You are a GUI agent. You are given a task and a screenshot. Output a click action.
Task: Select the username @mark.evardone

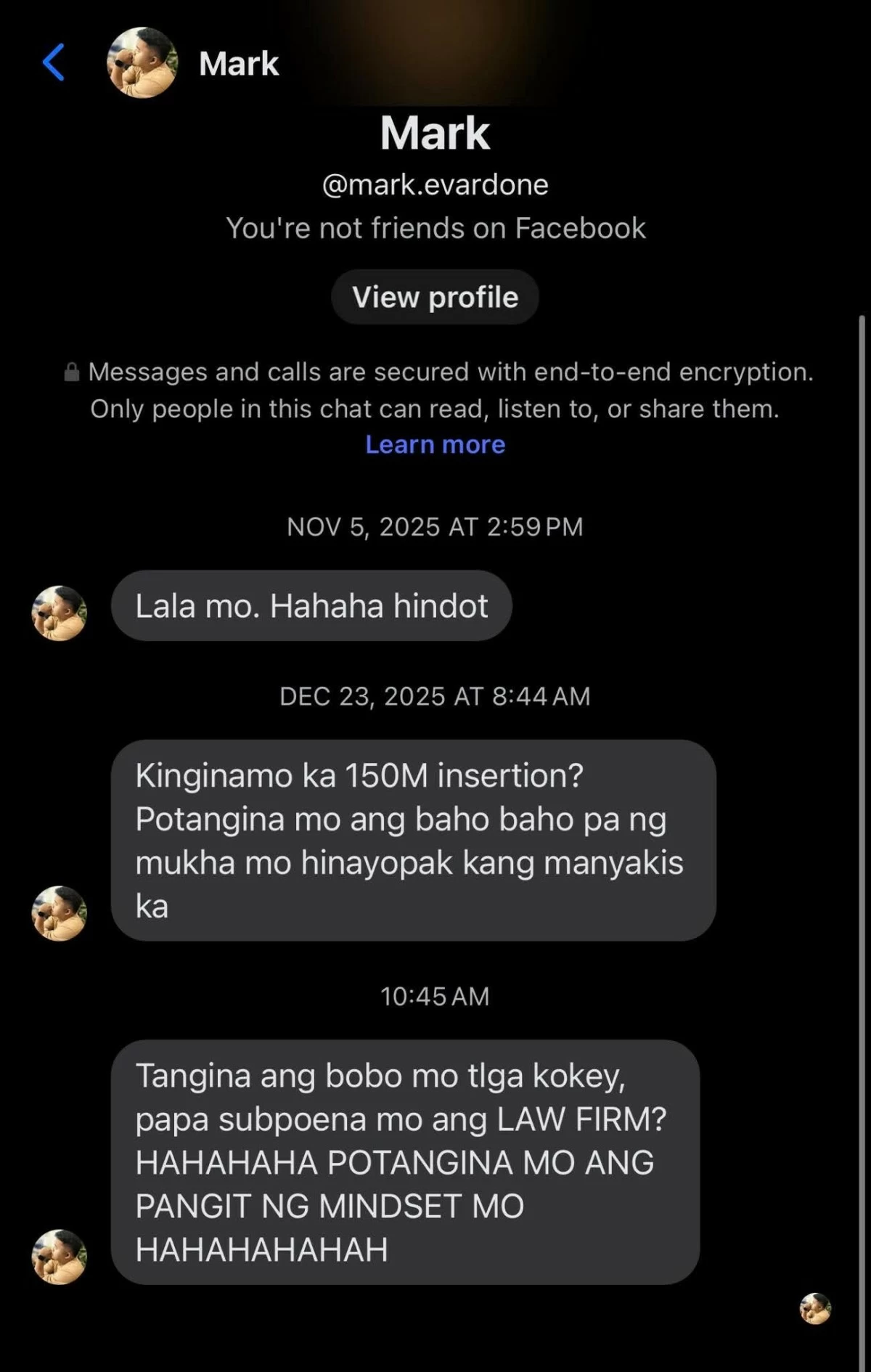coord(435,184)
